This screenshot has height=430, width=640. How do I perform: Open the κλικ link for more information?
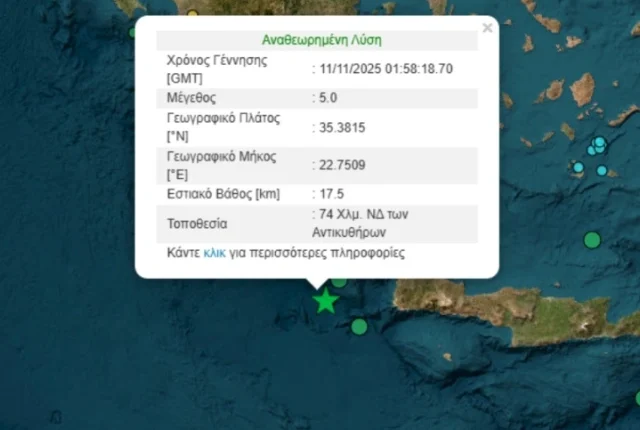[214, 254]
